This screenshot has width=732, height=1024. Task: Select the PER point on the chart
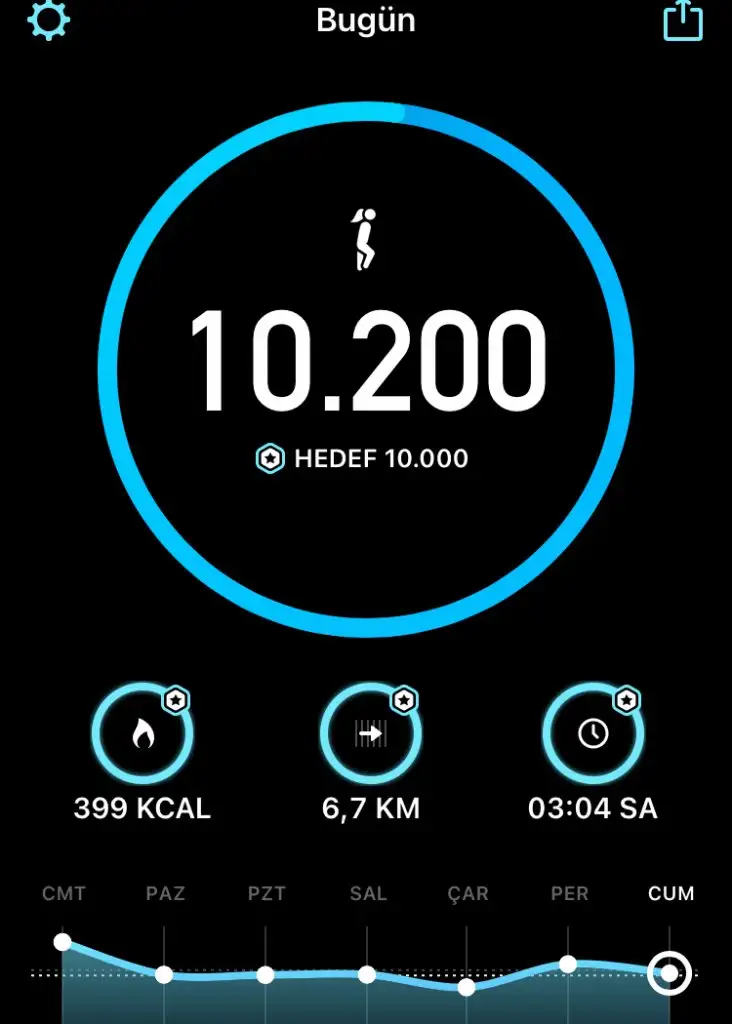pyautogui.click(x=568, y=964)
